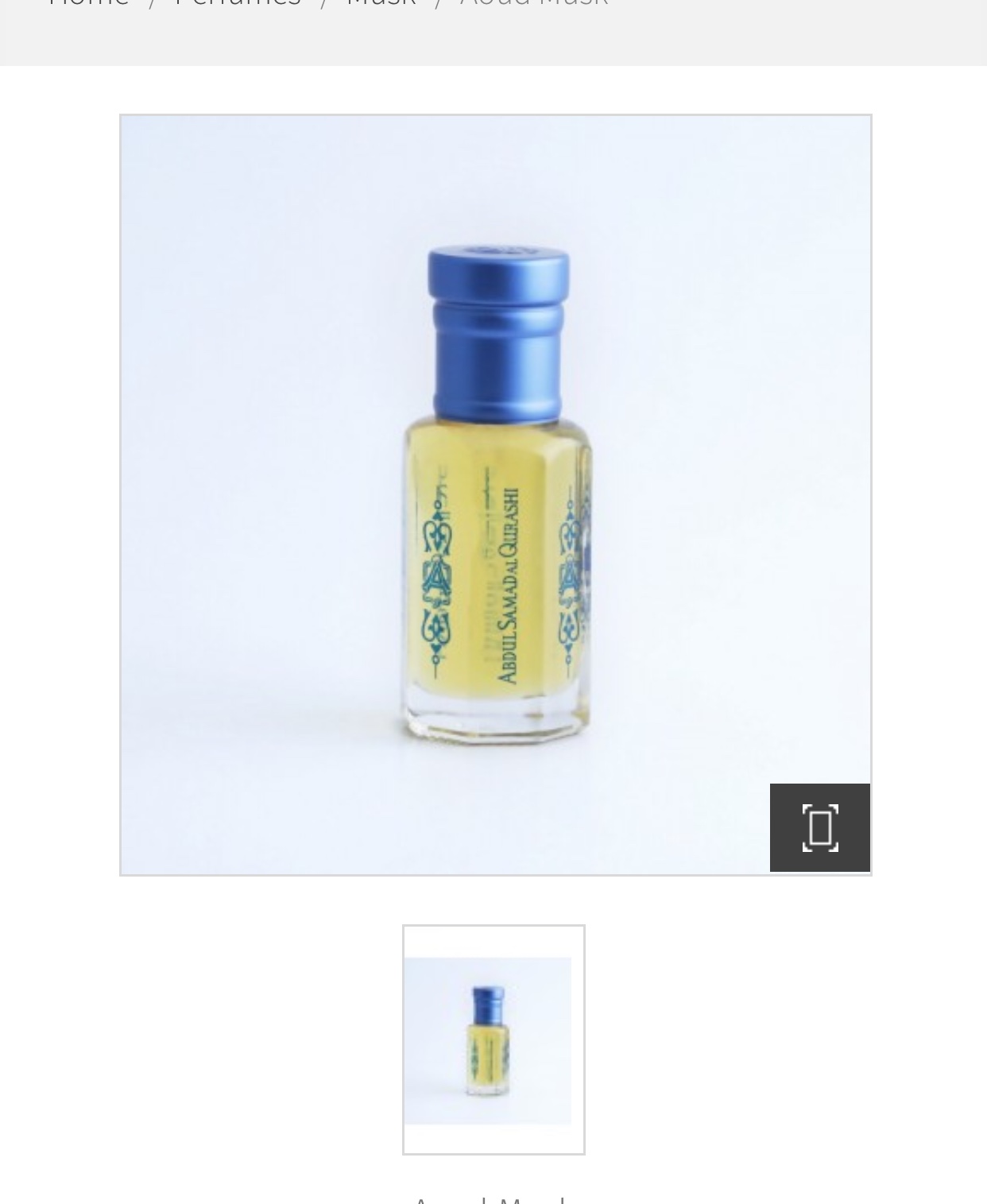987x1204 pixels.
Task: Open the main Abdul Samad Al Qurashi product photo
Action: (x=494, y=494)
